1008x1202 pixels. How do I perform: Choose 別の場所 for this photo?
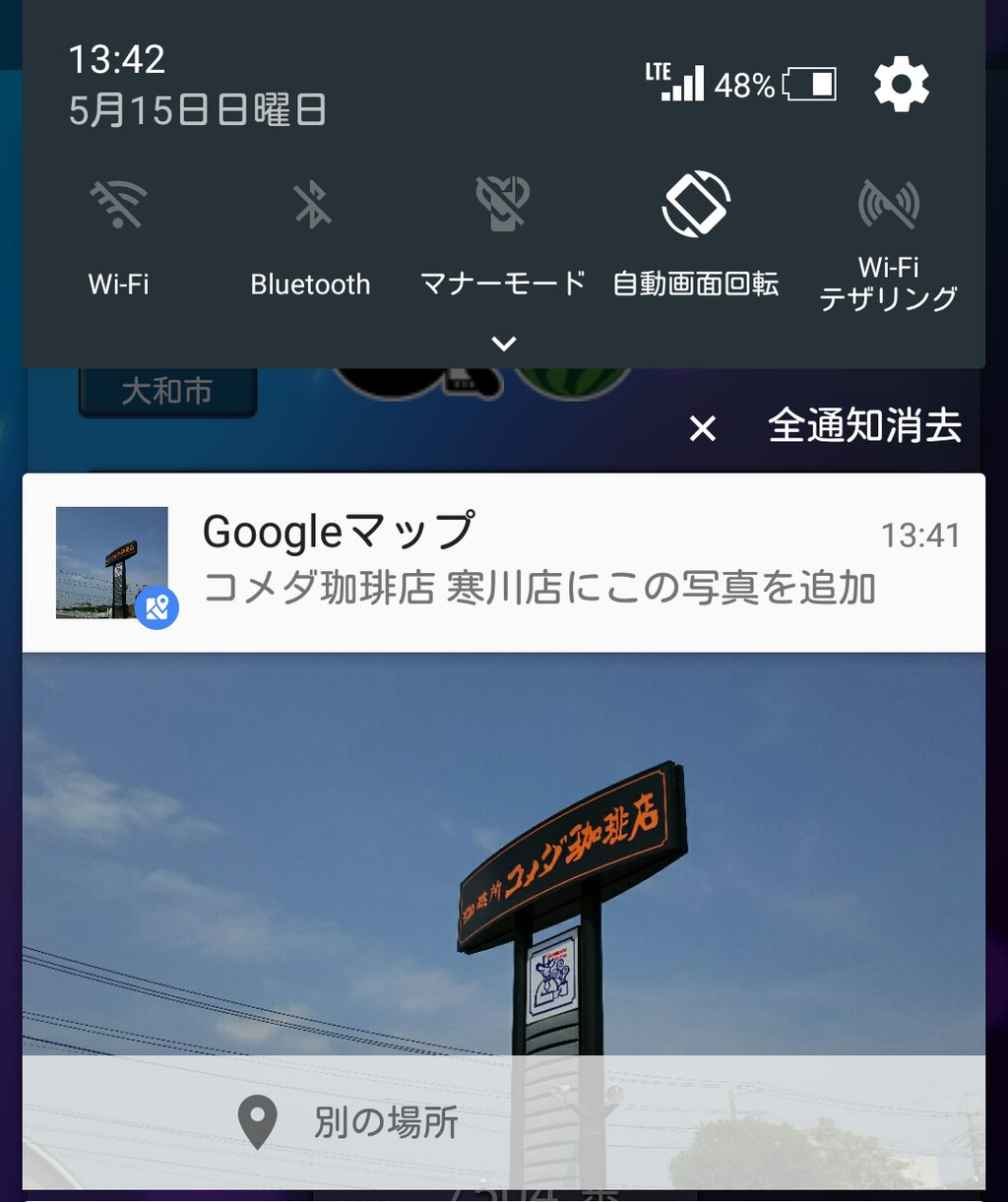[x=349, y=1122]
